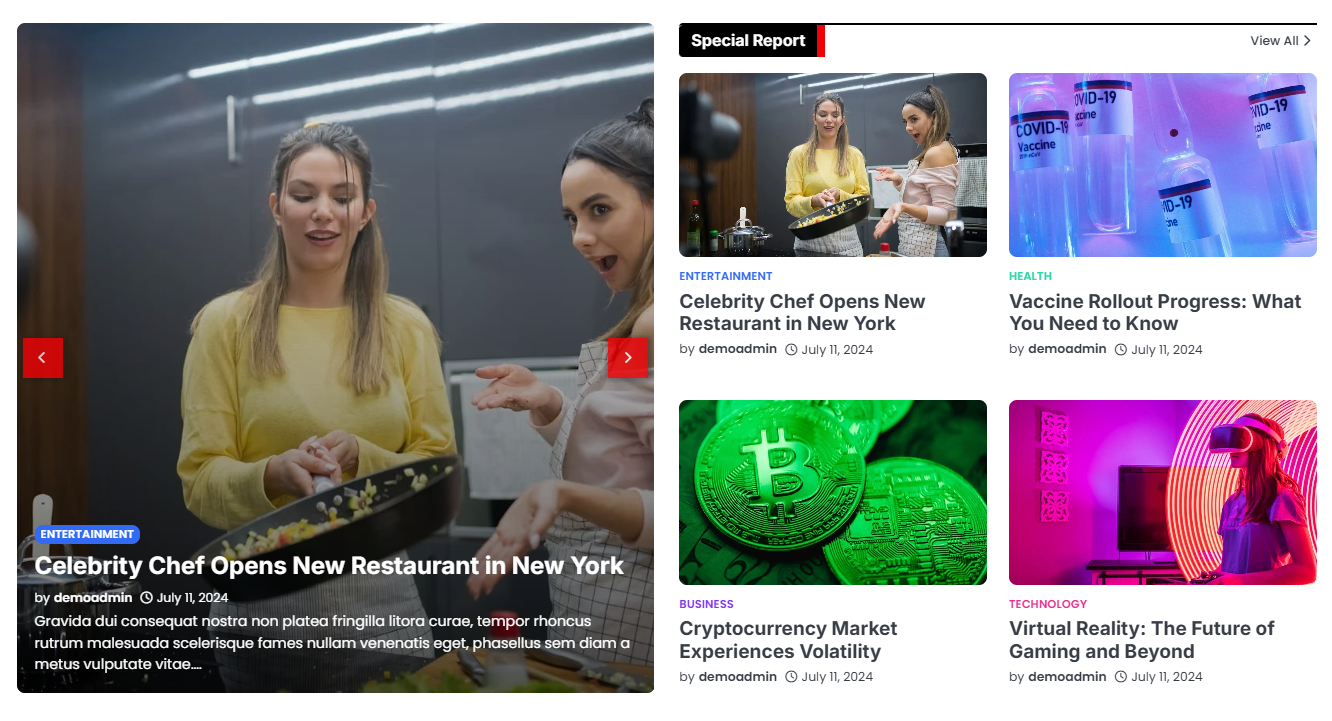Read Virtual Reality Future of Gaming article
The height and width of the screenshot is (721, 1332).
click(x=1141, y=640)
